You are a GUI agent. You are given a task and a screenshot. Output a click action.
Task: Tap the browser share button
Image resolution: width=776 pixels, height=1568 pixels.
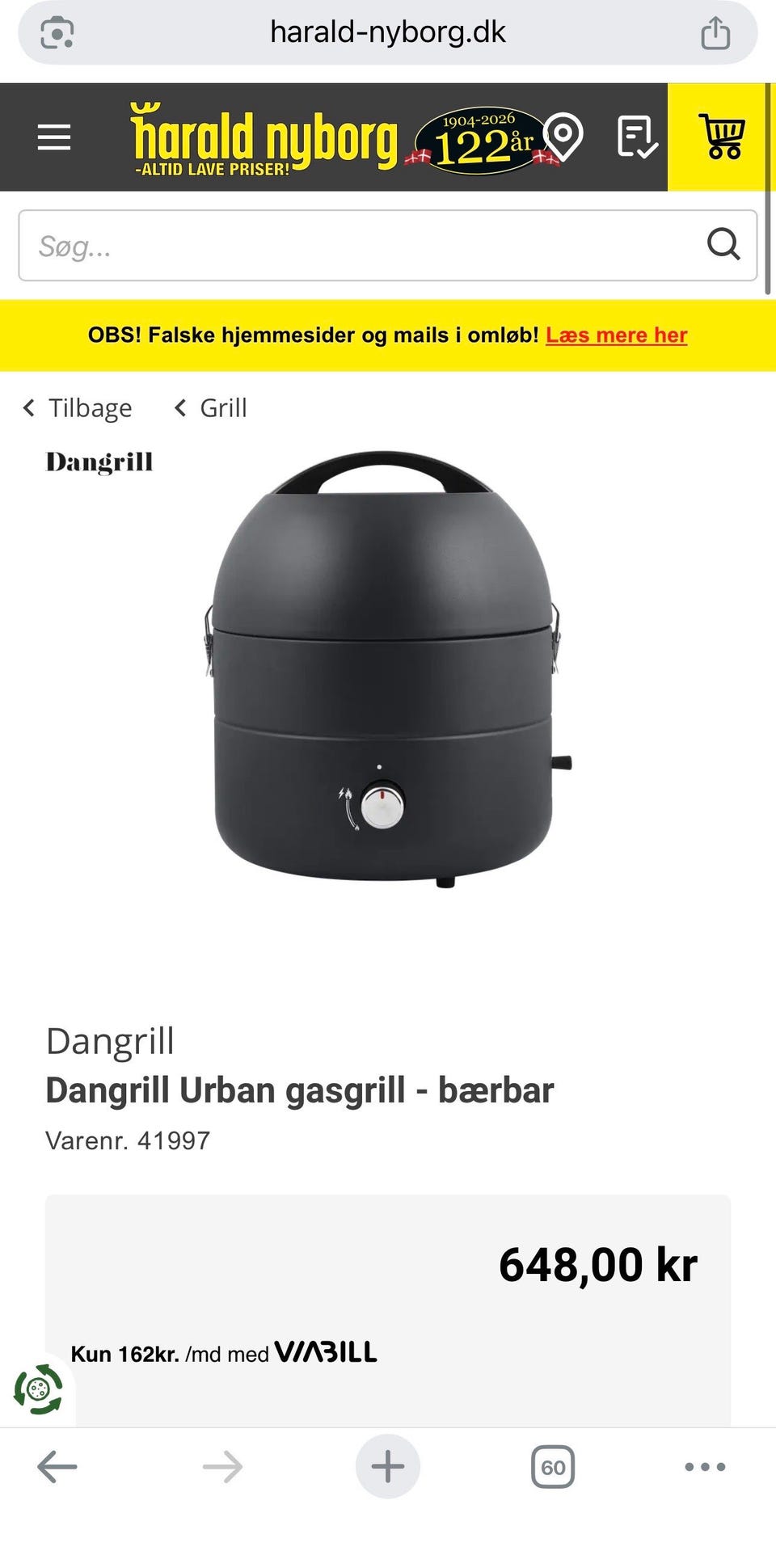pyautogui.click(x=715, y=33)
